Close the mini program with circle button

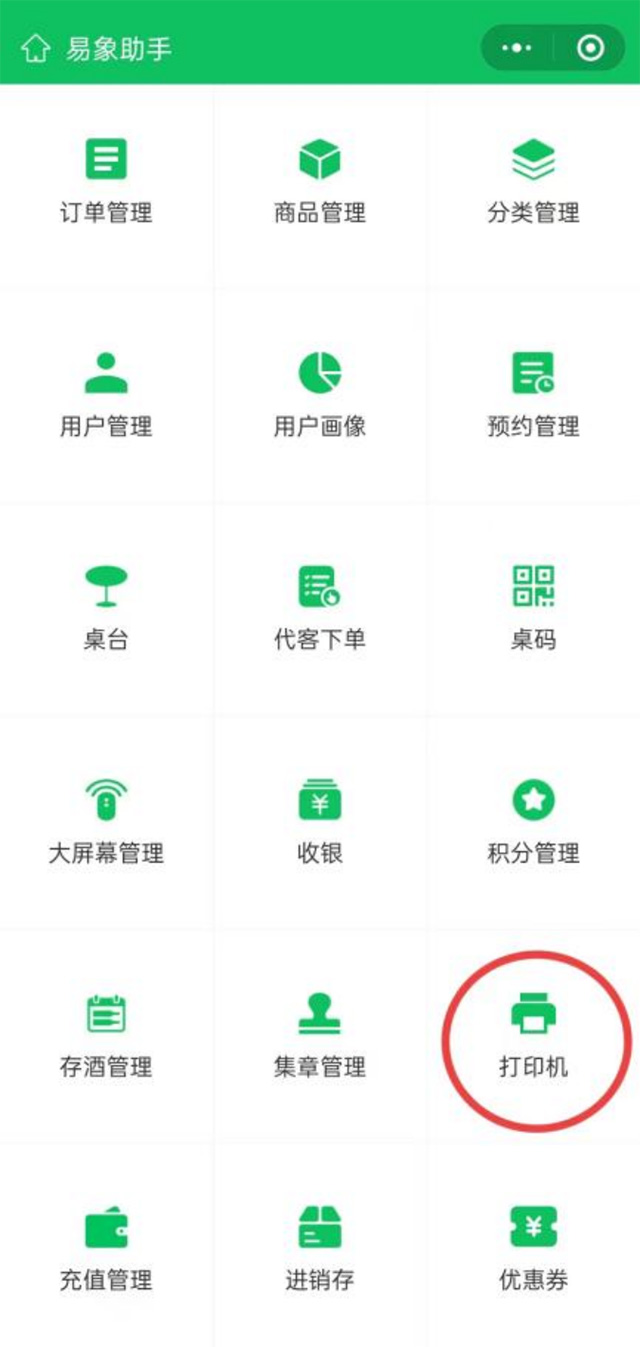[591, 48]
